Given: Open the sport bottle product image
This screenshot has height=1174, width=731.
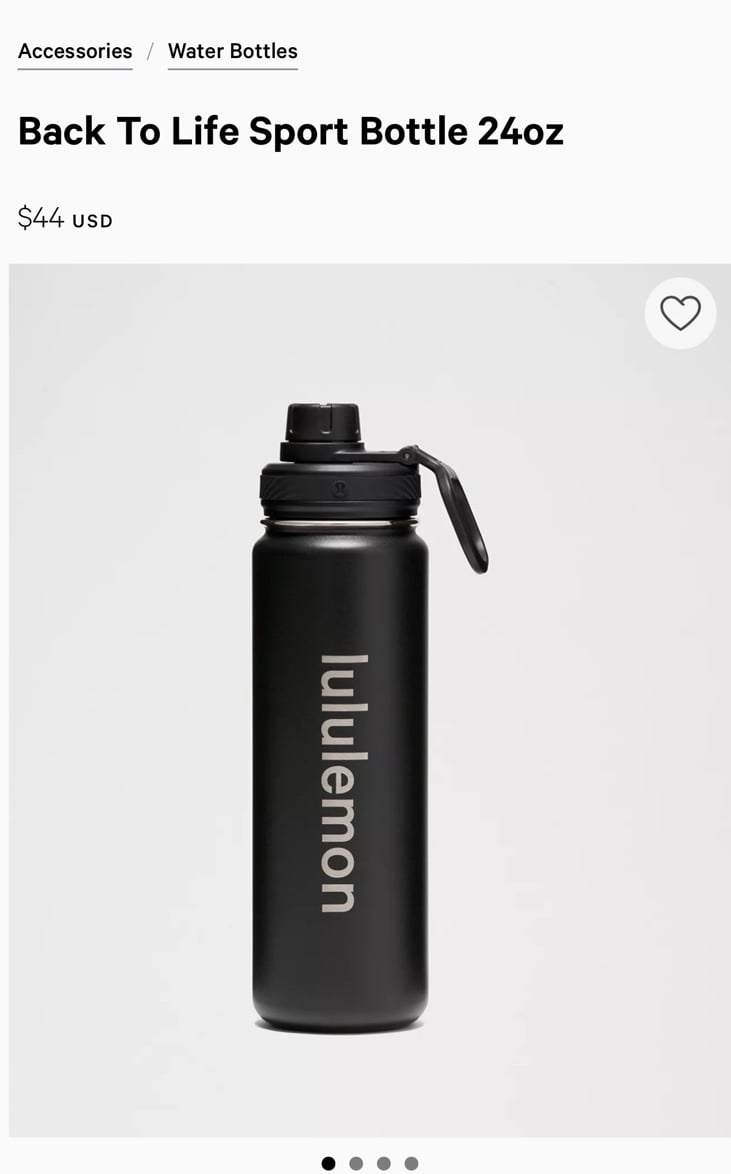Looking at the screenshot, I should [x=370, y=700].
